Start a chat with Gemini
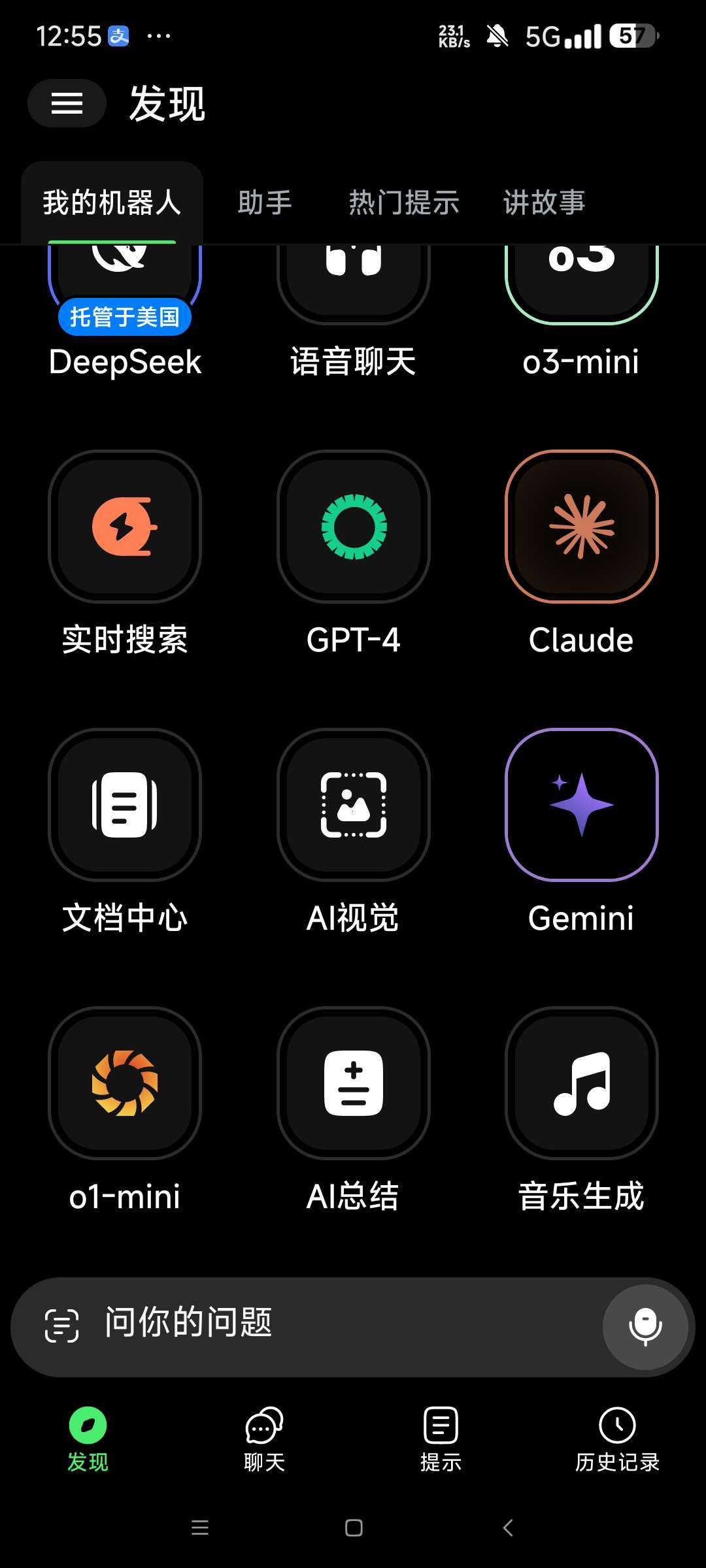This screenshot has height=1568, width=706. 582,805
